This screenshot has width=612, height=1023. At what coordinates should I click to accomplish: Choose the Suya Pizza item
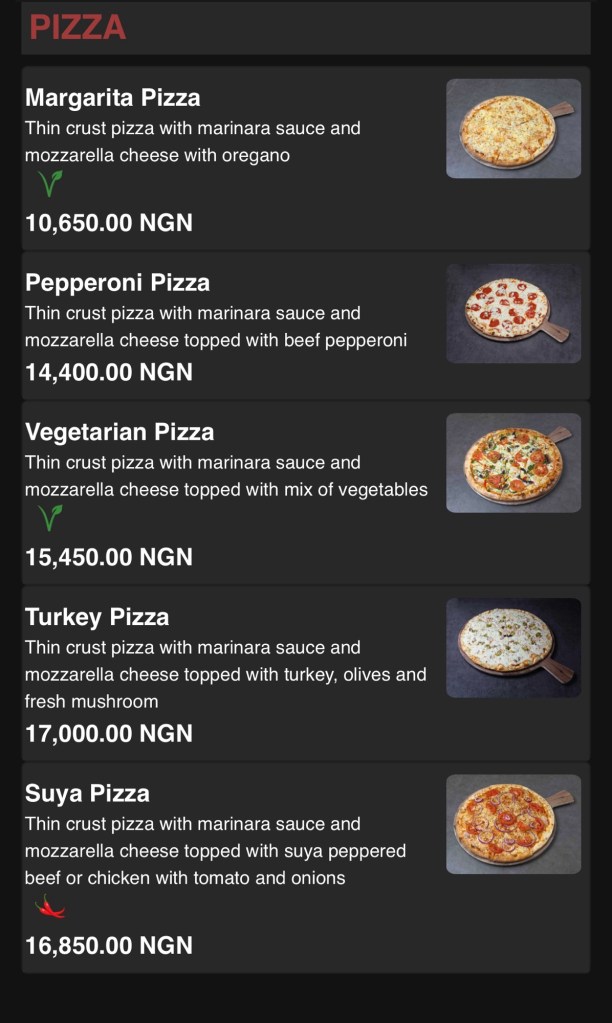tap(87, 794)
